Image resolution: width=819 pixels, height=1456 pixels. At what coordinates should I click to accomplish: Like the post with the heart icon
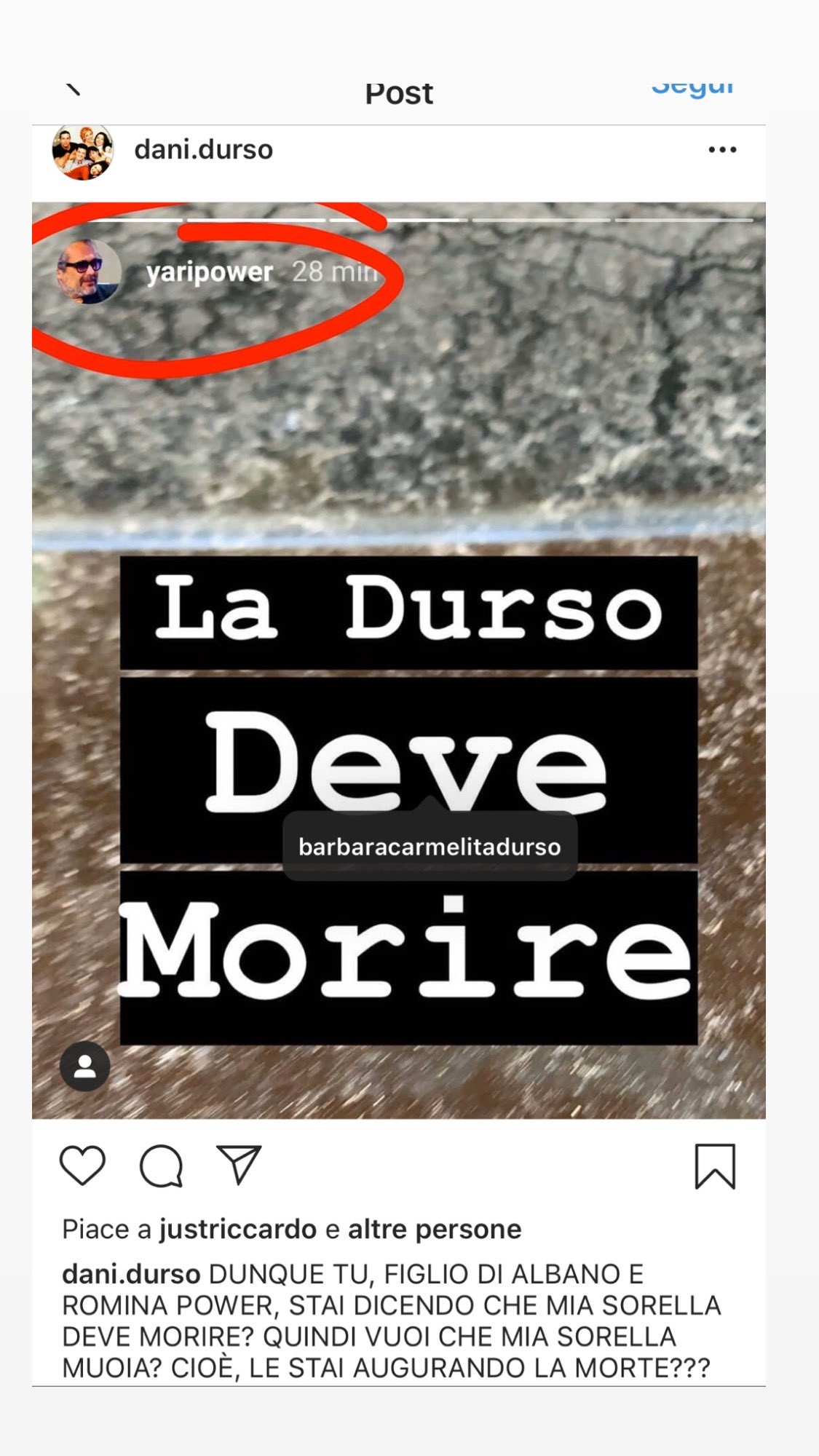pyautogui.click(x=82, y=1165)
